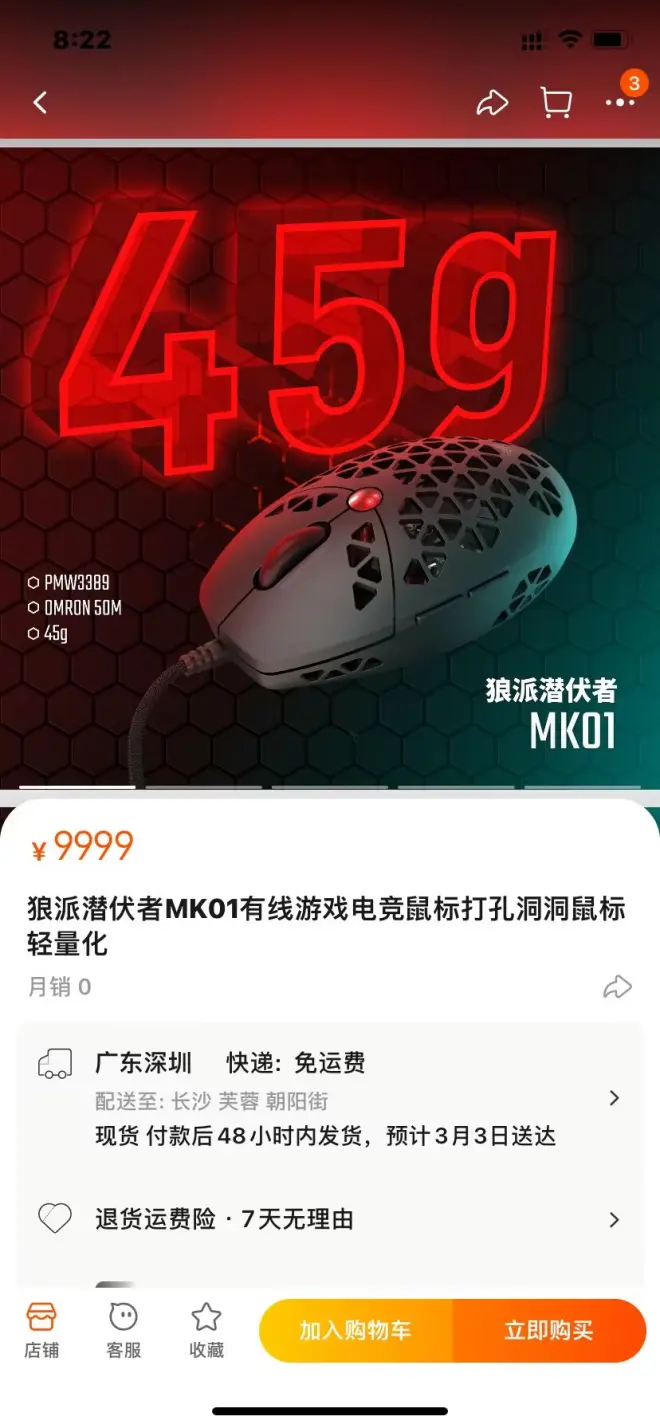Open the 广东深圳 快递 shipping details row
The image size is (660, 1428).
[330, 1098]
